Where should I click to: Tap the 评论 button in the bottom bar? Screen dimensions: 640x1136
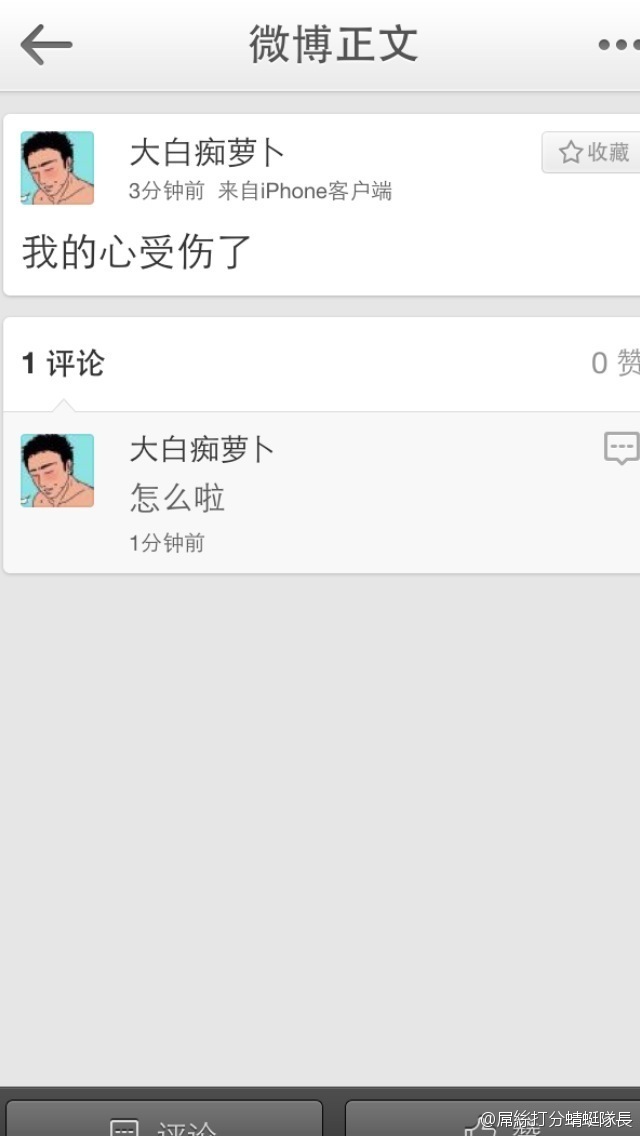click(x=164, y=1122)
